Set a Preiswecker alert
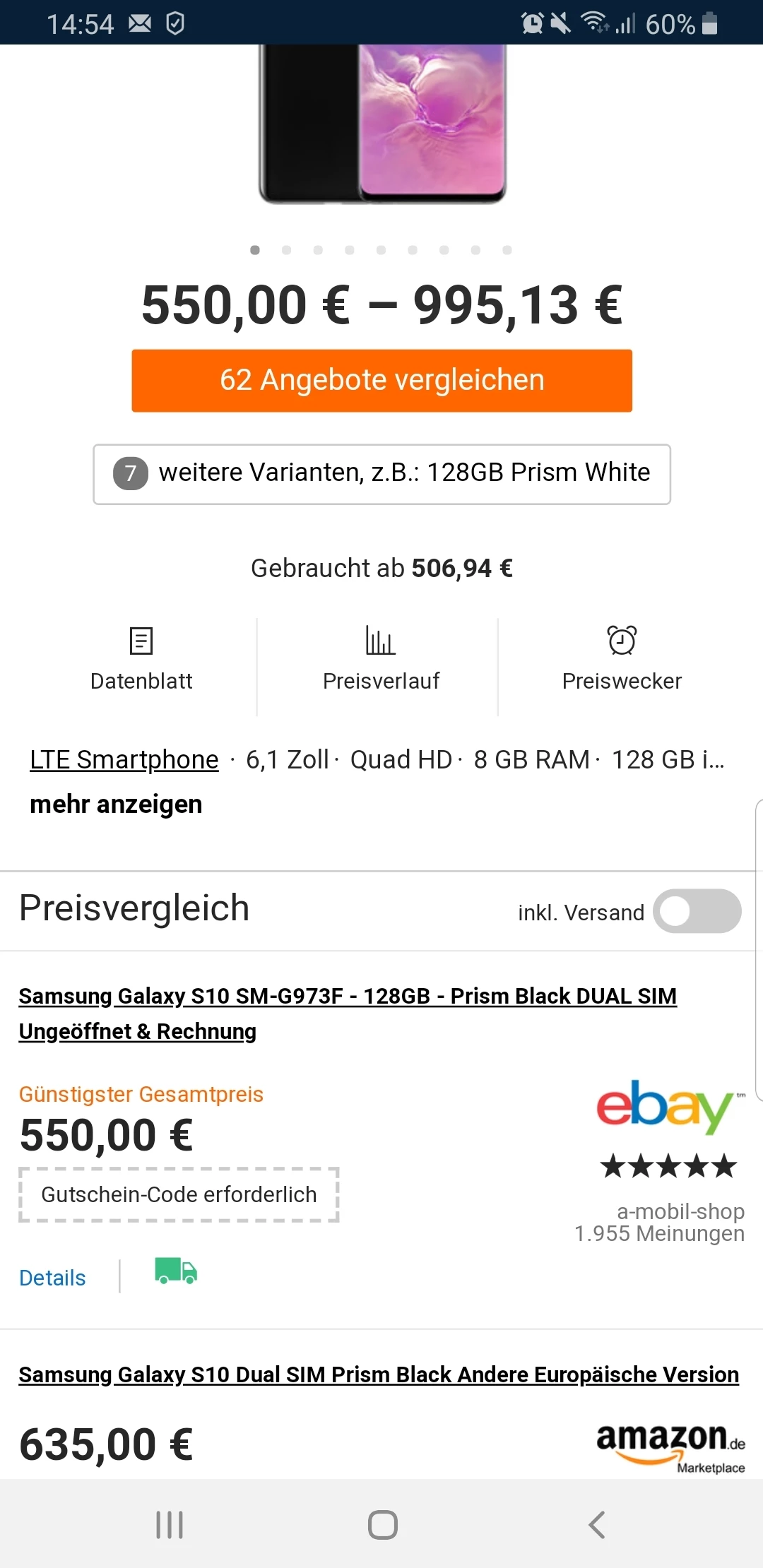The width and height of the screenshot is (763, 1568). tap(622, 660)
